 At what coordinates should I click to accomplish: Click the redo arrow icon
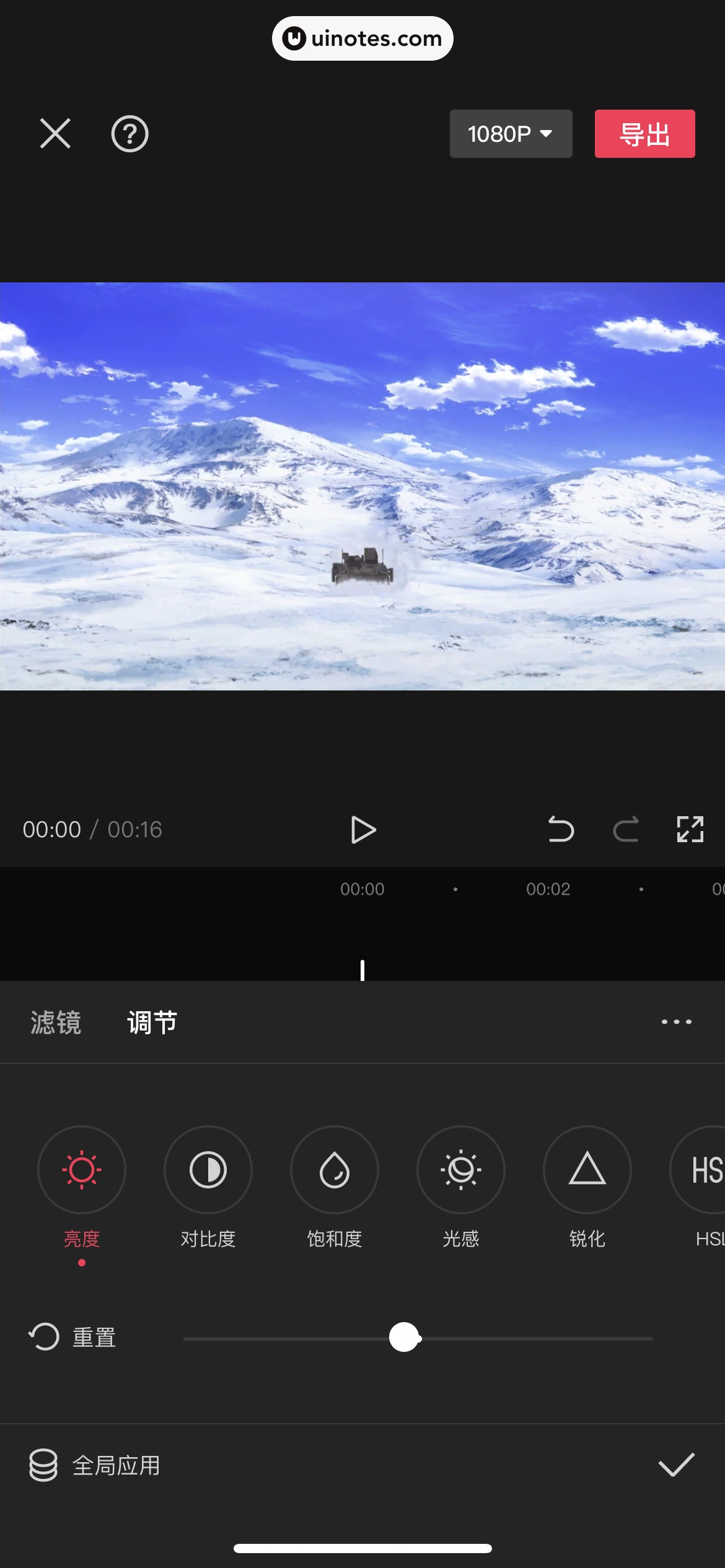626,830
